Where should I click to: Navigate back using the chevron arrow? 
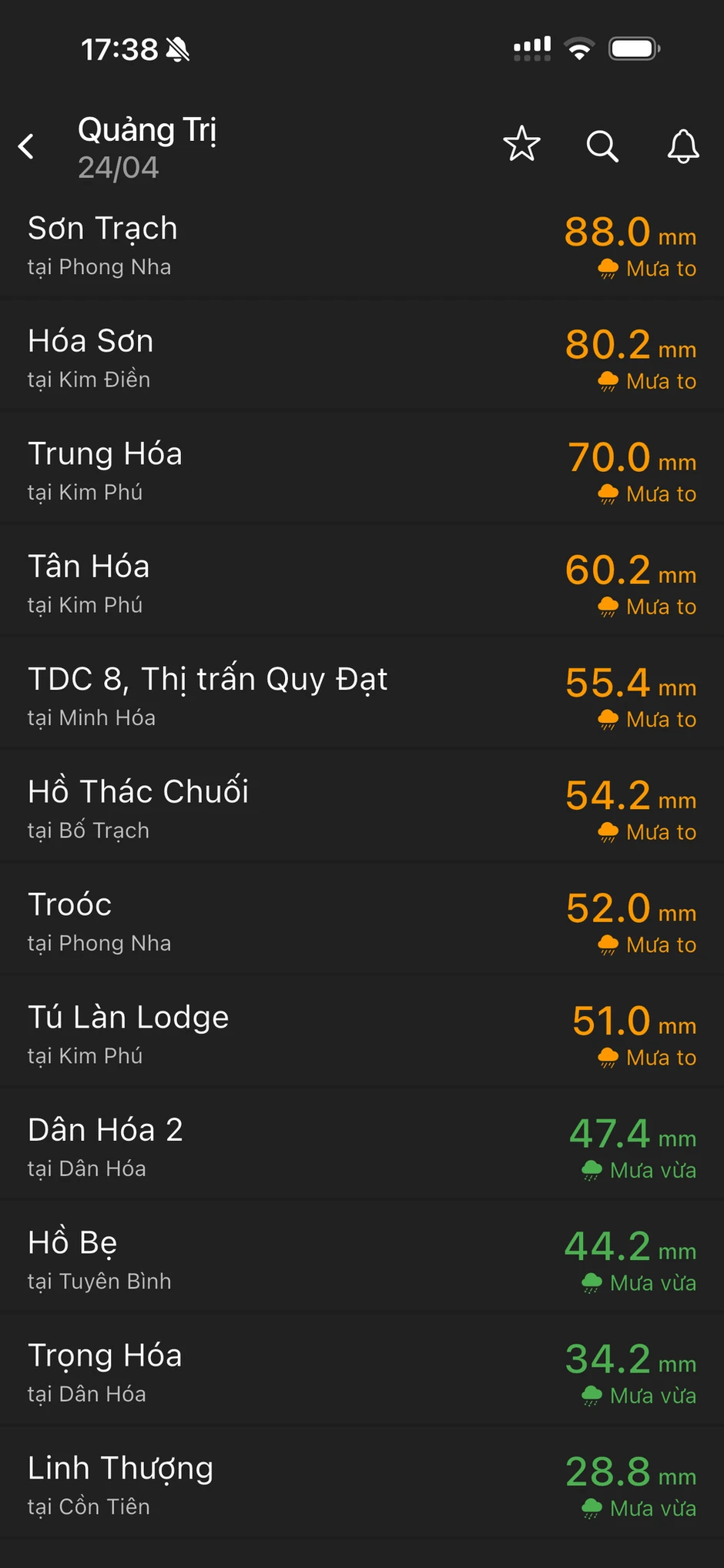tap(27, 146)
